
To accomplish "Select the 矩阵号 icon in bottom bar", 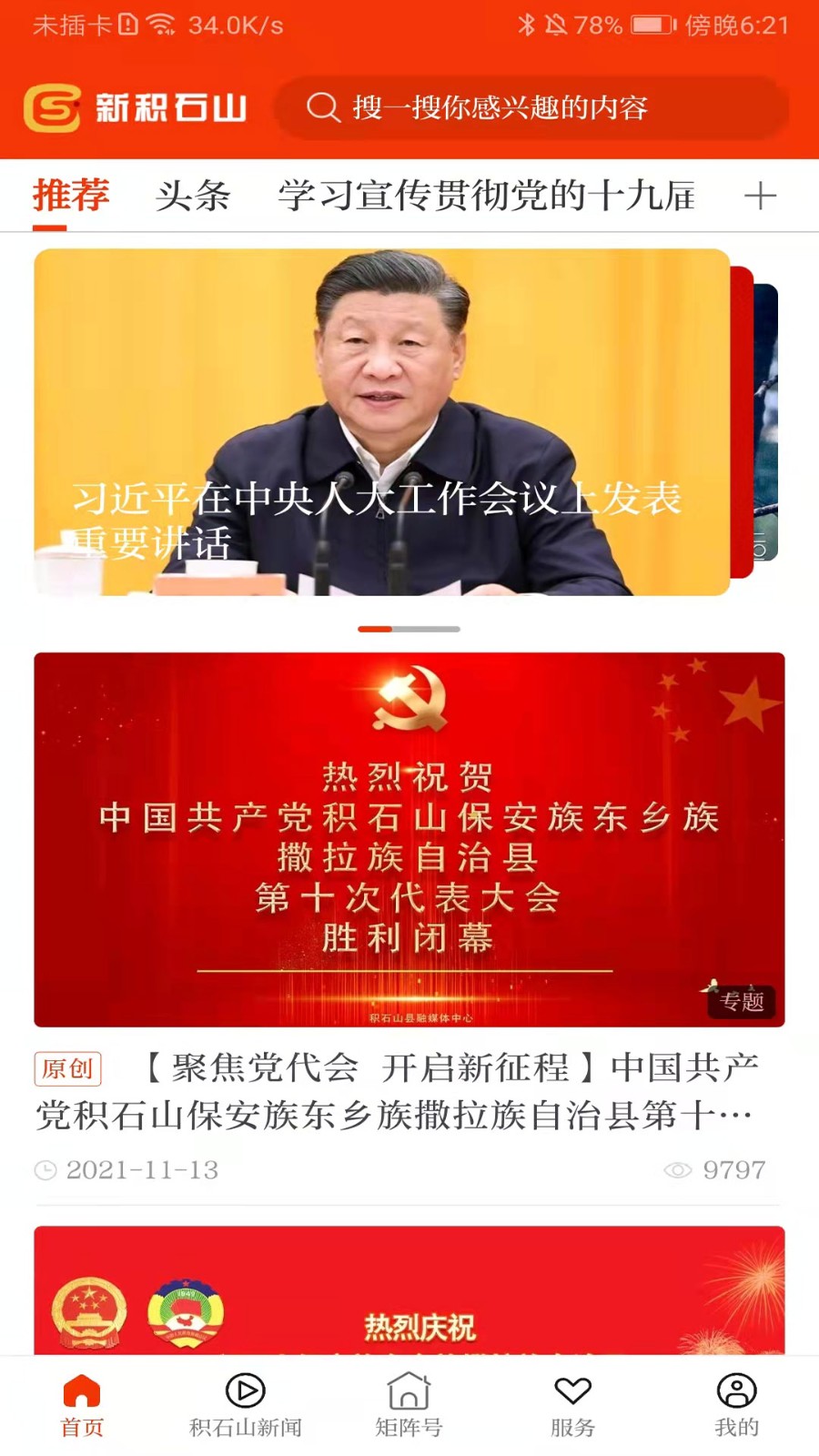I will pos(408,1390).
